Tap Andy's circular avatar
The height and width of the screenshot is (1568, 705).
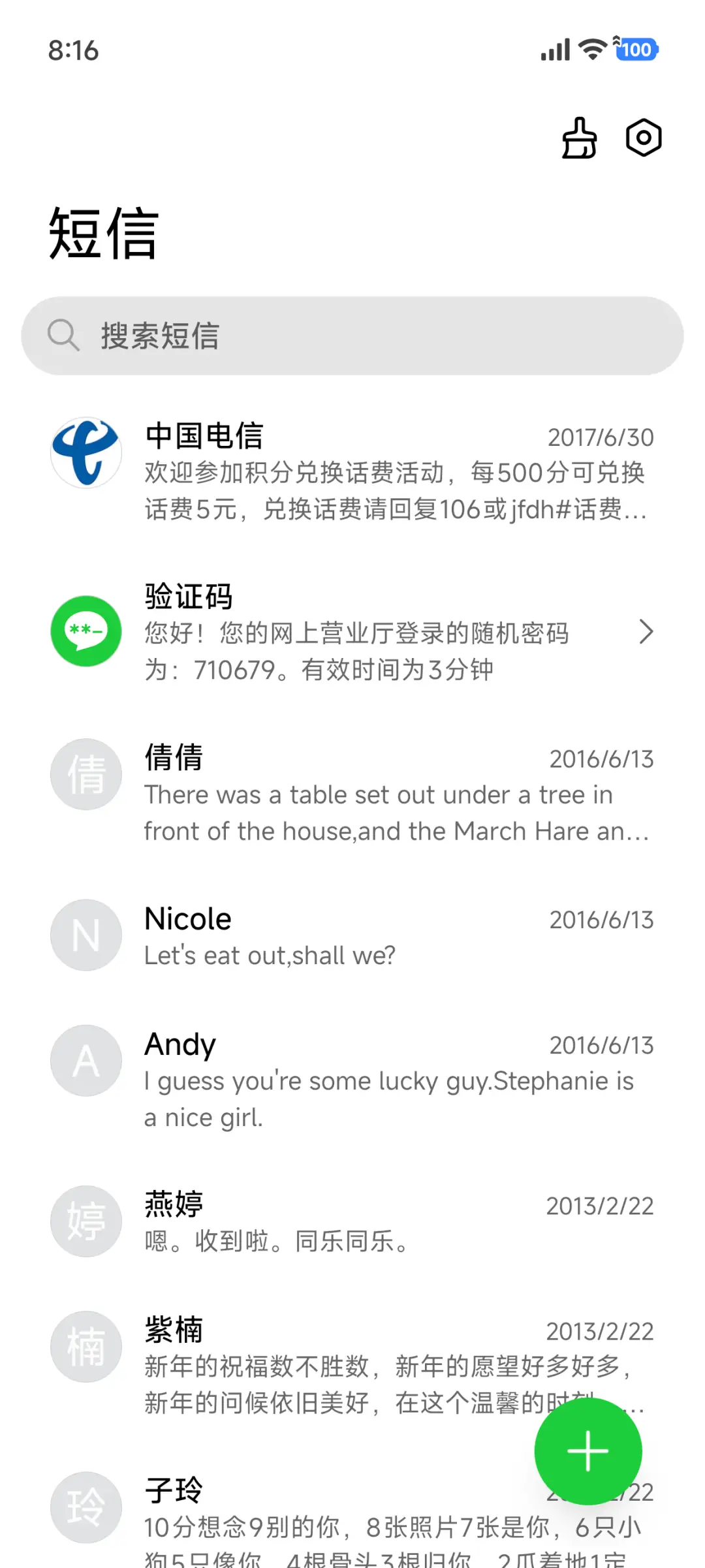pyautogui.click(x=86, y=1060)
